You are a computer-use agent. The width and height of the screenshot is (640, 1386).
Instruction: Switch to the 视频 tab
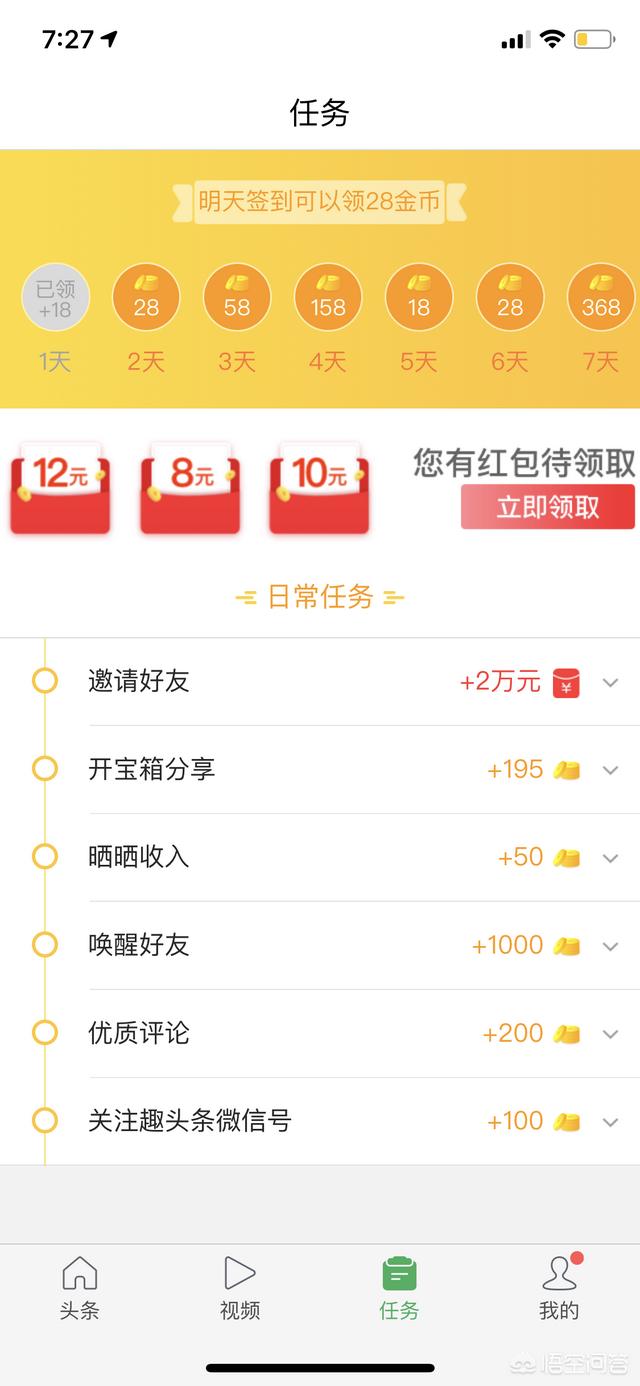pos(240,1288)
